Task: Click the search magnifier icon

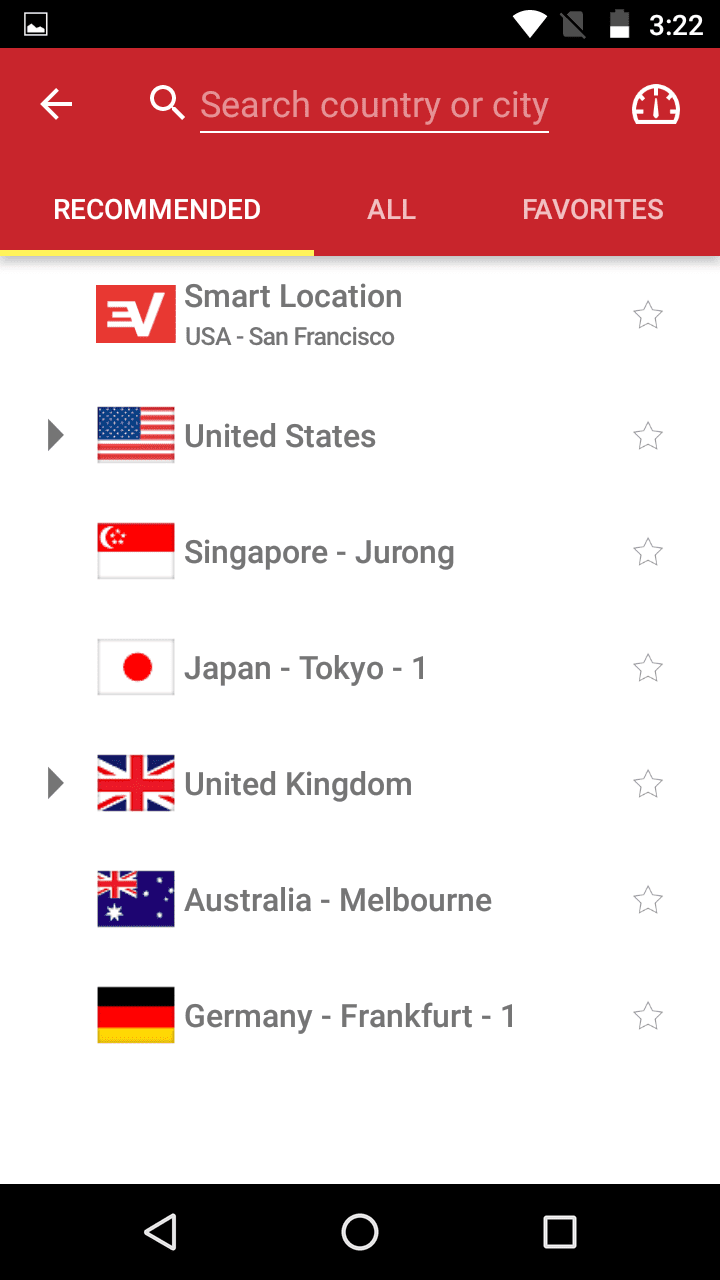Action: tap(167, 103)
